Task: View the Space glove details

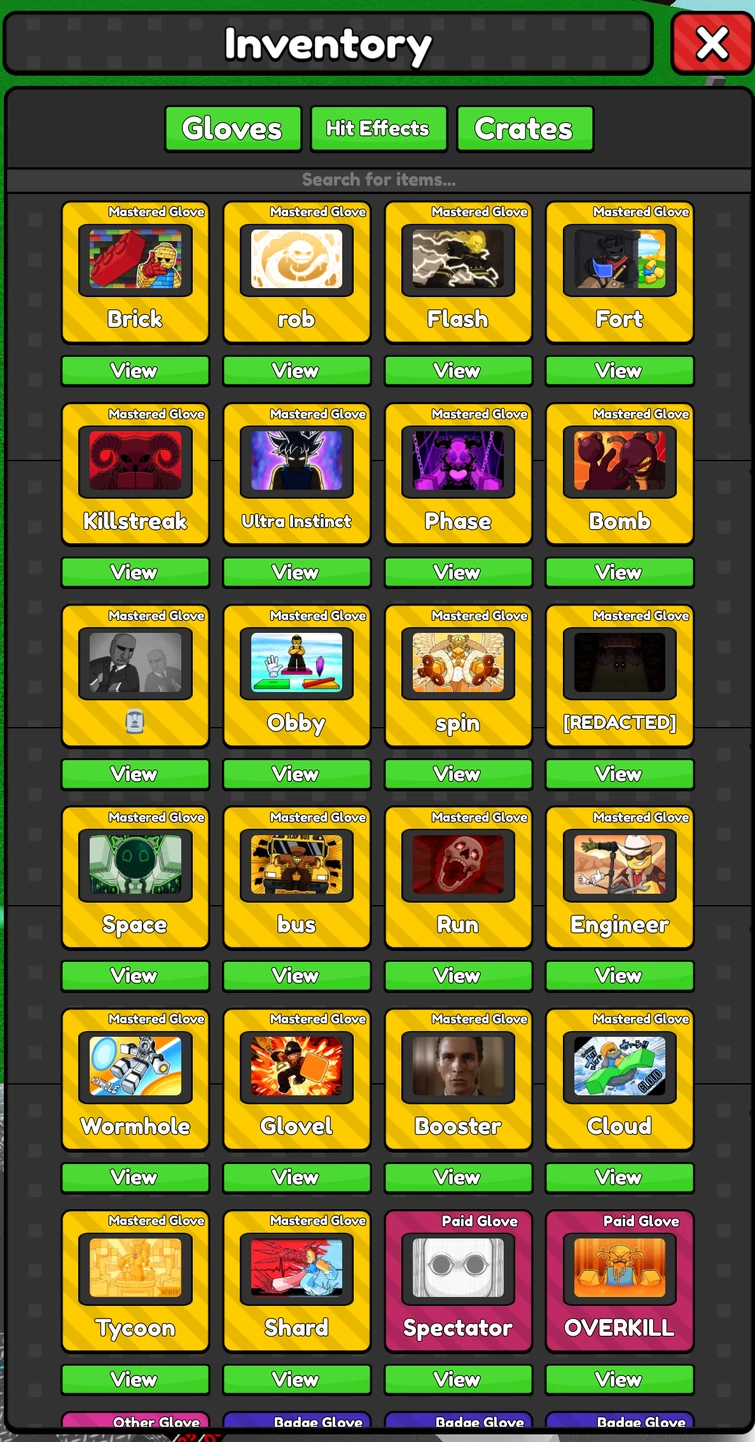Action: [x=135, y=976]
